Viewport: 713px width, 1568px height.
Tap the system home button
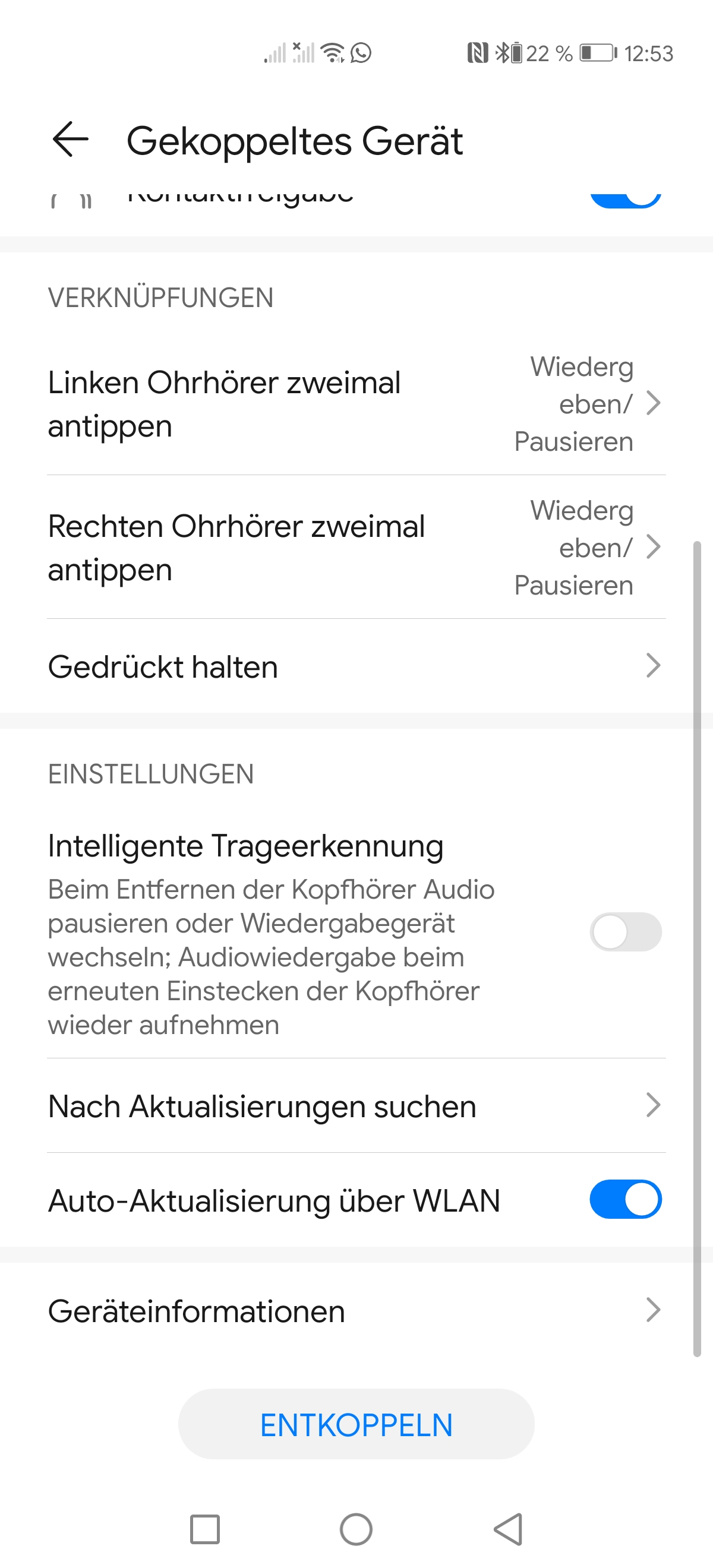(356, 1529)
